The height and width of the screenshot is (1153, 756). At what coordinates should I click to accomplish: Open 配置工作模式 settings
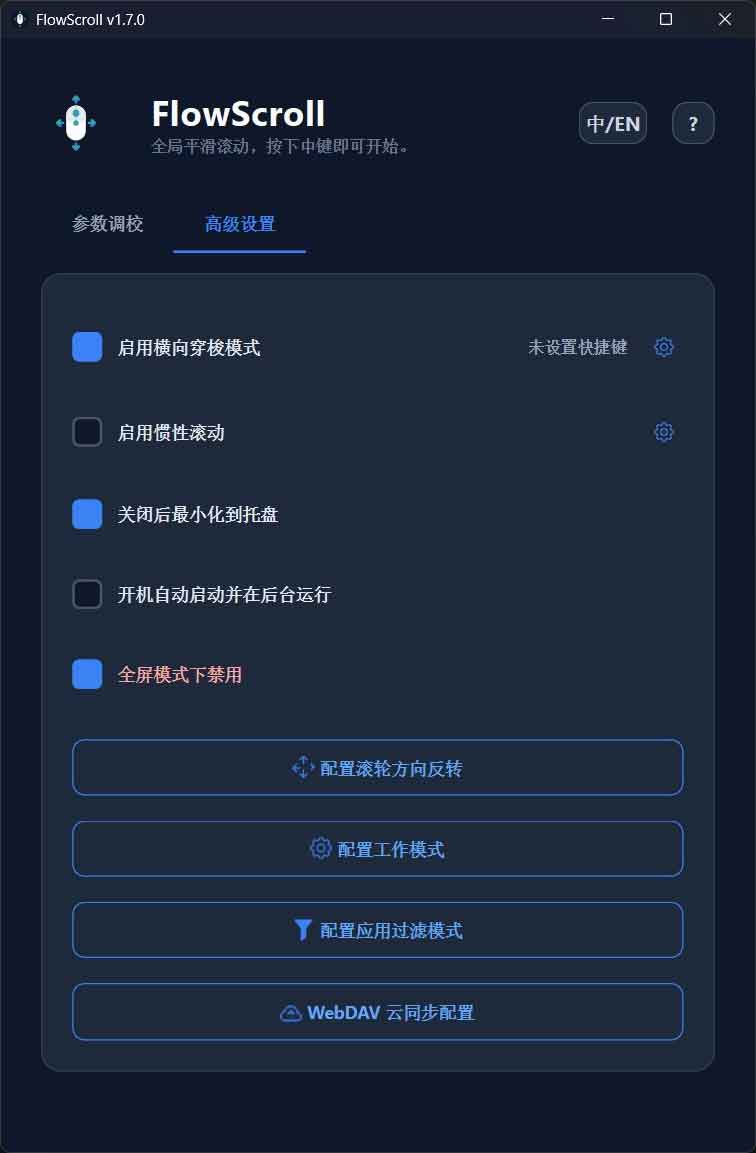click(x=378, y=848)
